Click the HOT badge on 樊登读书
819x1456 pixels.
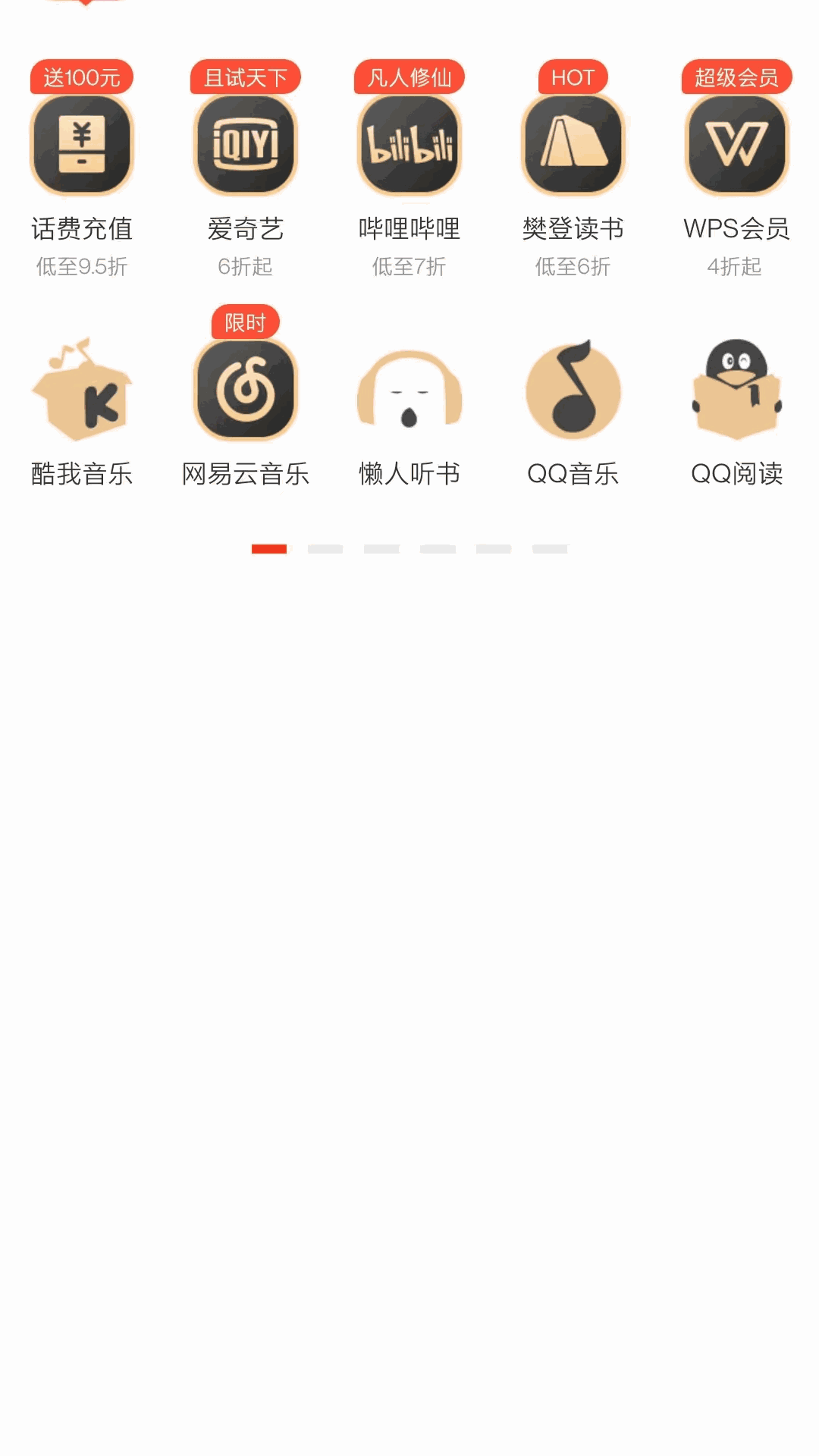click(x=573, y=76)
